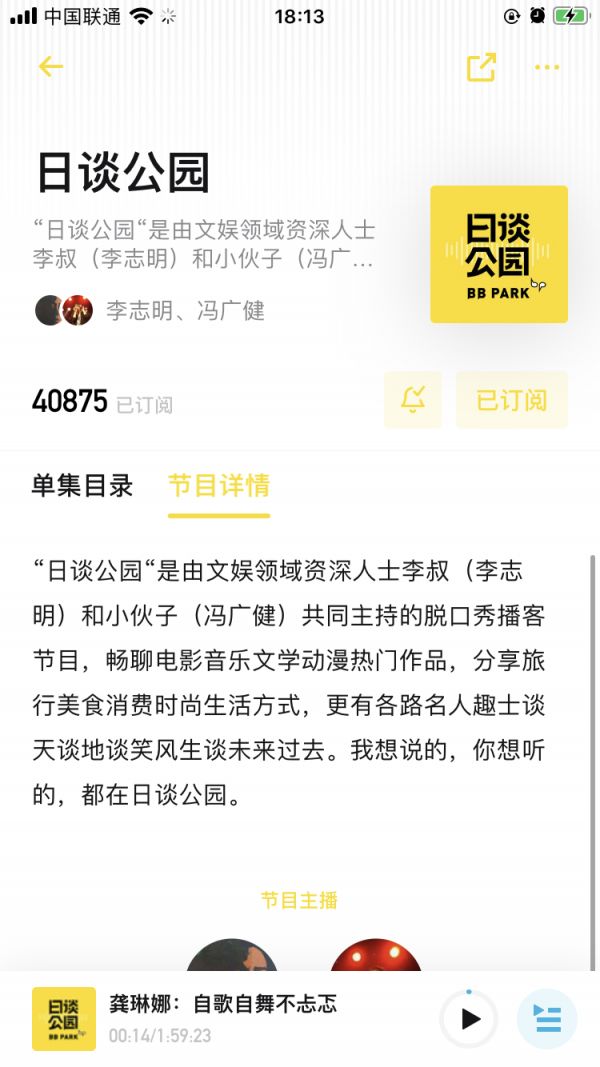Image resolution: width=600 pixels, height=1067 pixels.
Task: Share this podcast via the export icon
Action: (481, 67)
